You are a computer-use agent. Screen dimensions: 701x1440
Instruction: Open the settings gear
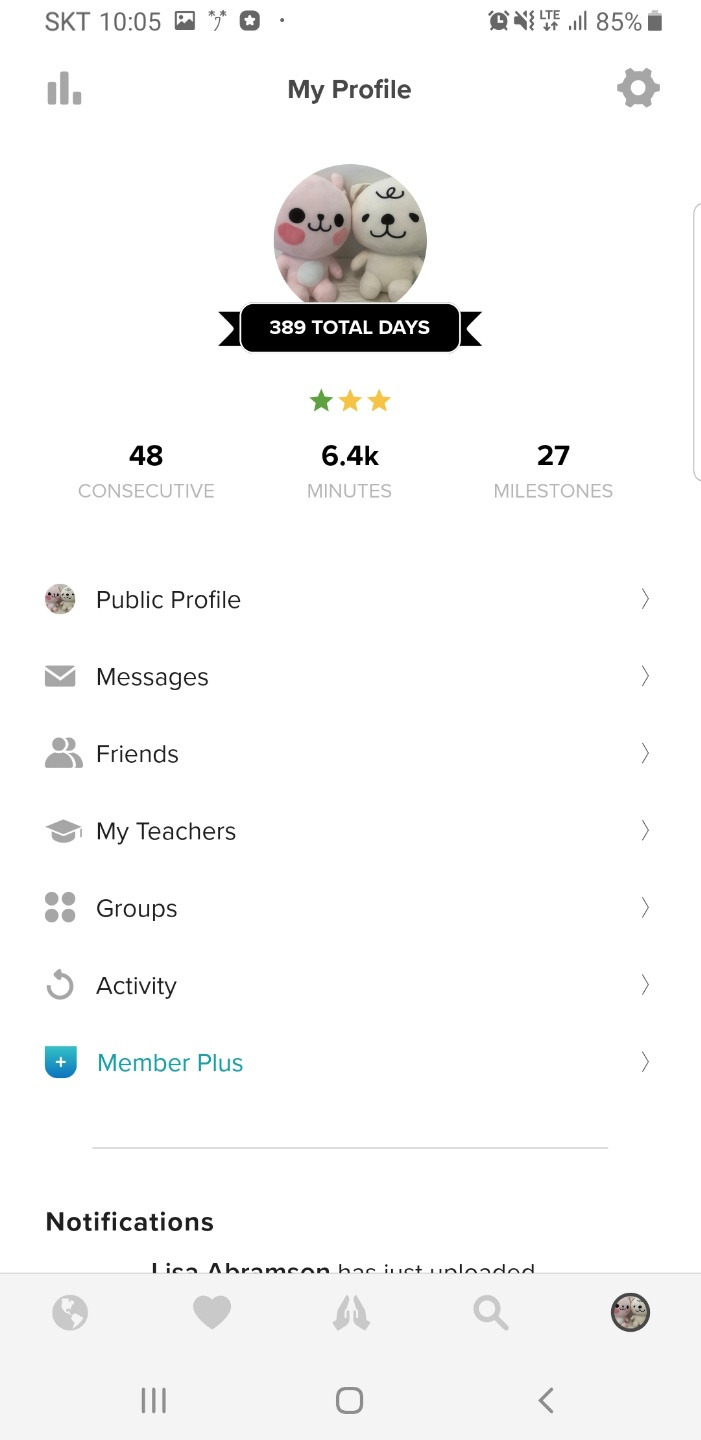[x=638, y=89]
